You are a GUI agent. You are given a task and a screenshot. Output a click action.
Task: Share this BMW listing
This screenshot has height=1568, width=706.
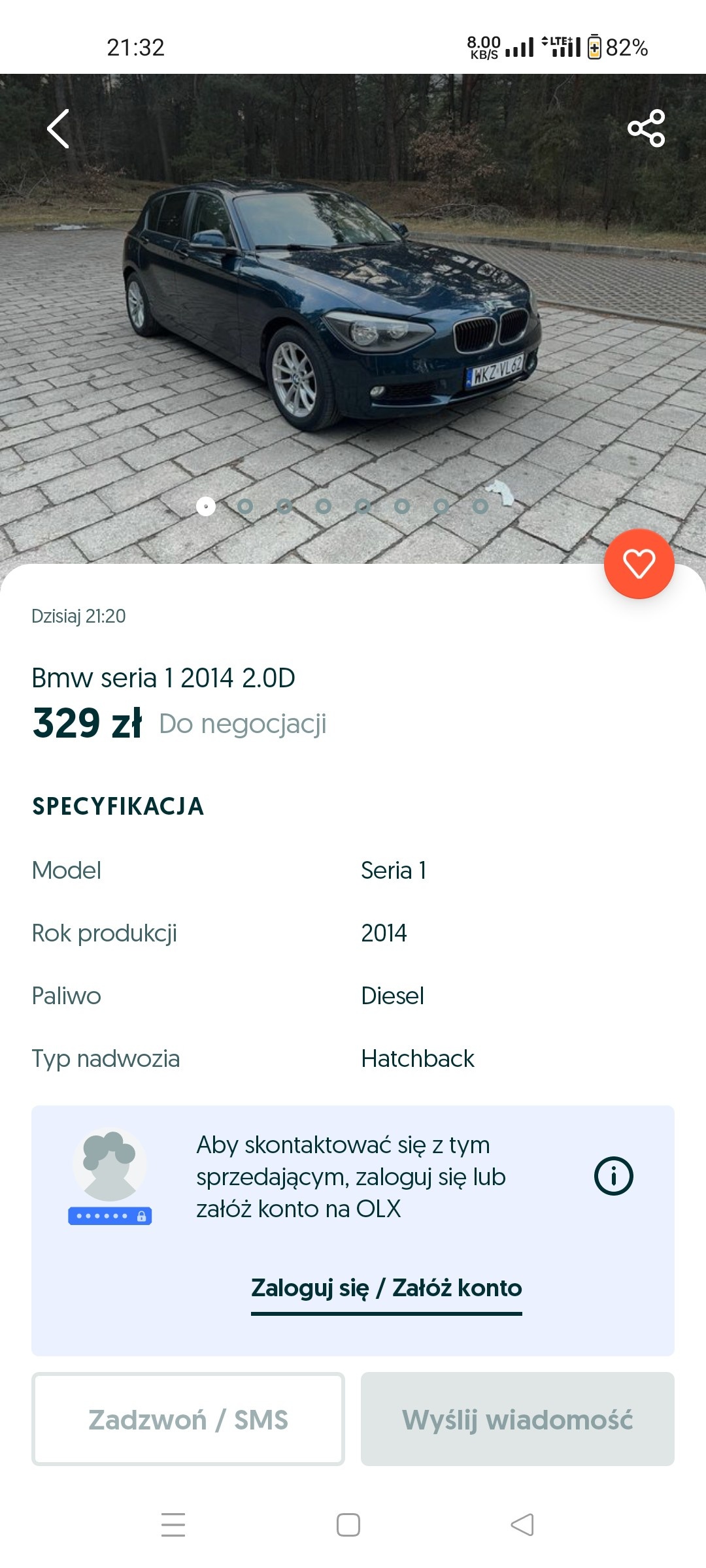(x=646, y=128)
